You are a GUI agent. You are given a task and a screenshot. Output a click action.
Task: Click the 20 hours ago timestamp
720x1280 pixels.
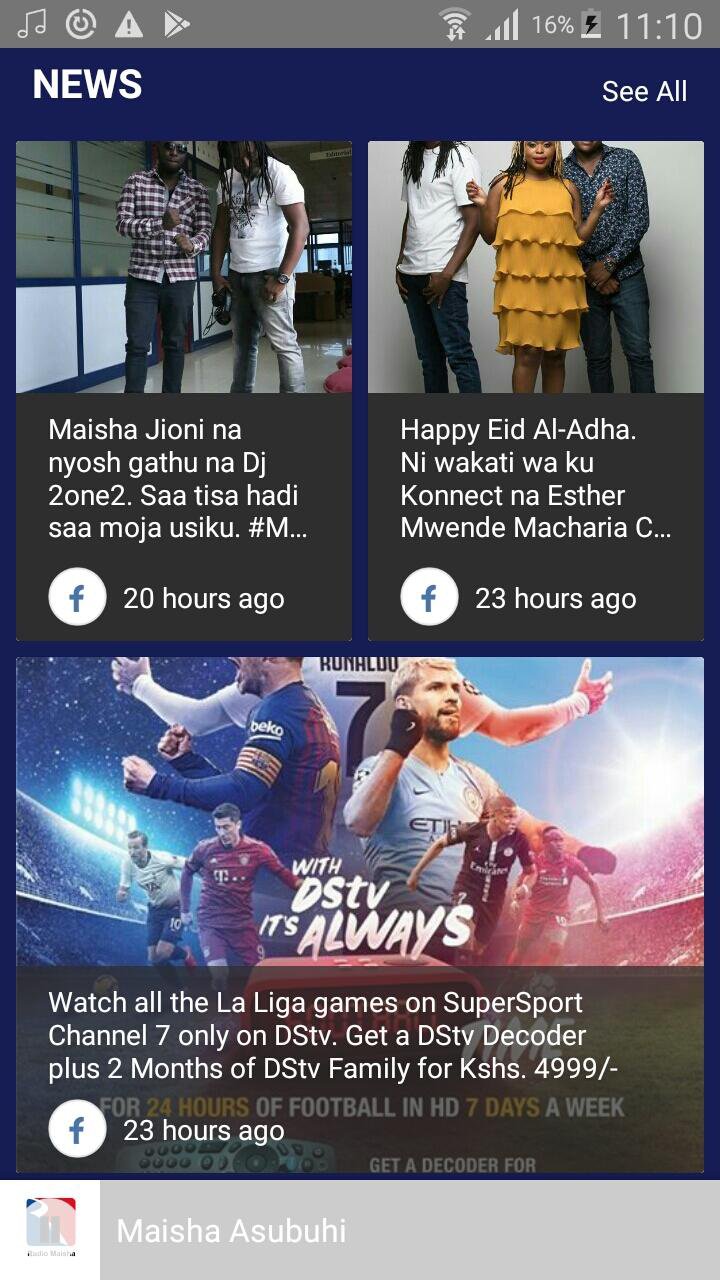[202, 597]
